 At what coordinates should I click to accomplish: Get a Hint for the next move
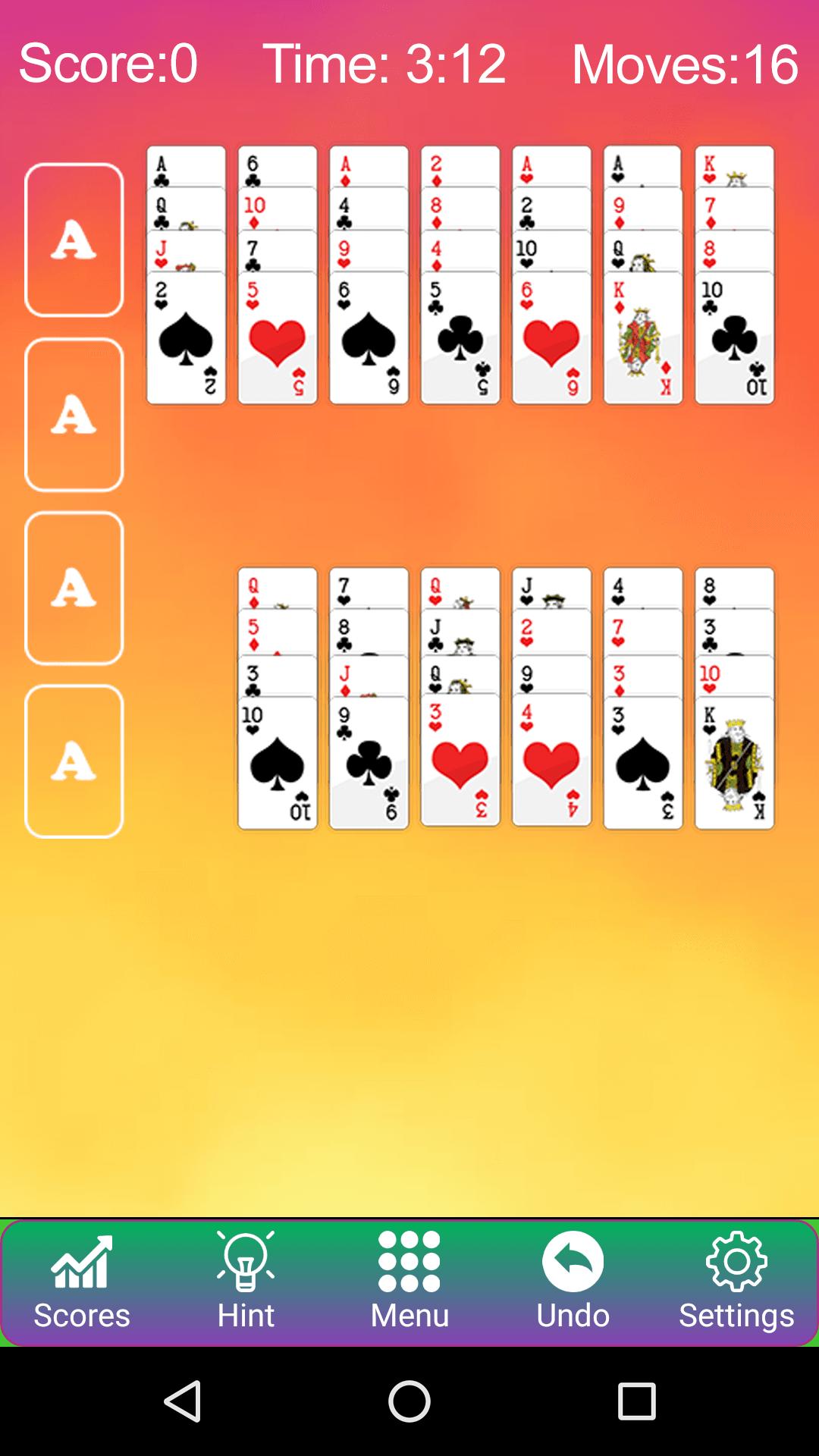(246, 1282)
